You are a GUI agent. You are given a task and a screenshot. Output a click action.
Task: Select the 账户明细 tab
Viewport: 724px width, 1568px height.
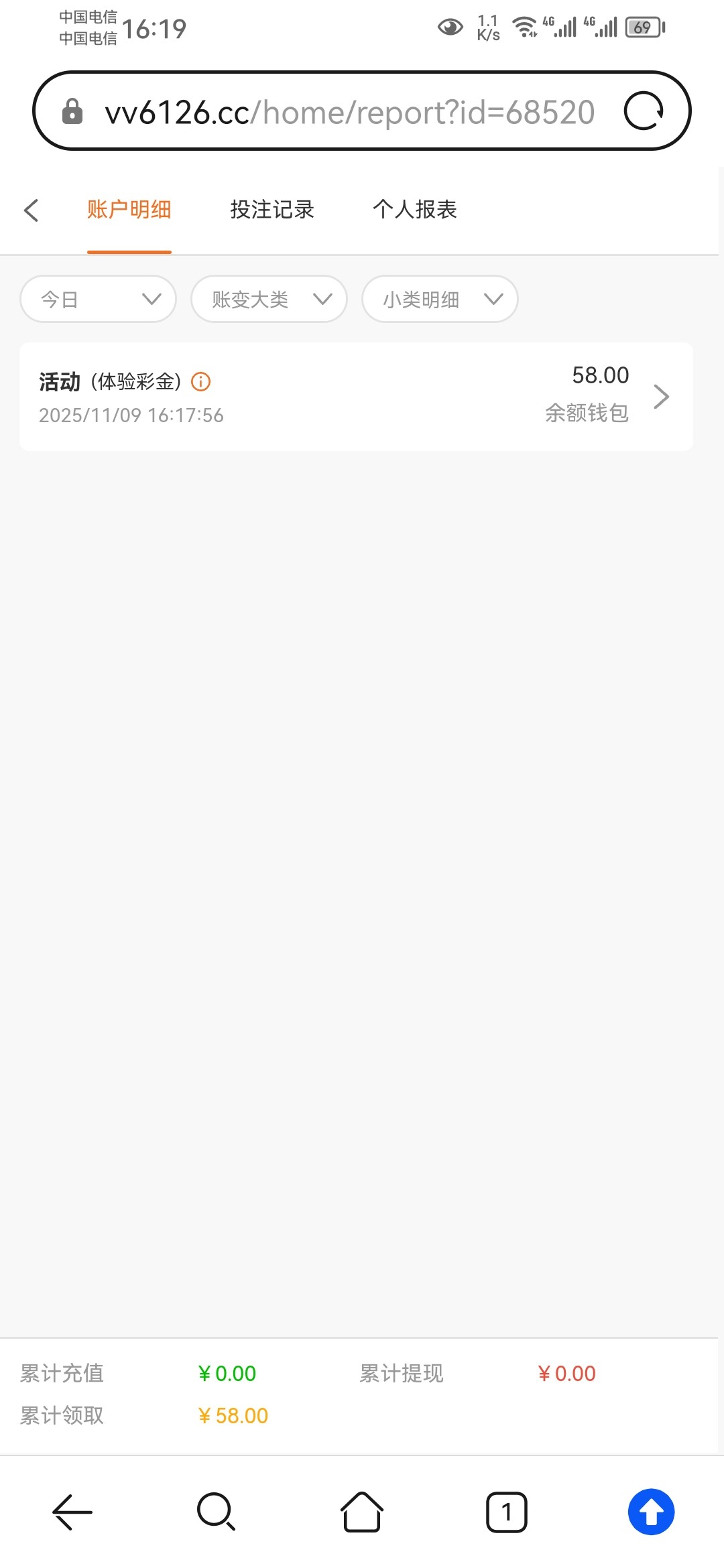point(129,210)
